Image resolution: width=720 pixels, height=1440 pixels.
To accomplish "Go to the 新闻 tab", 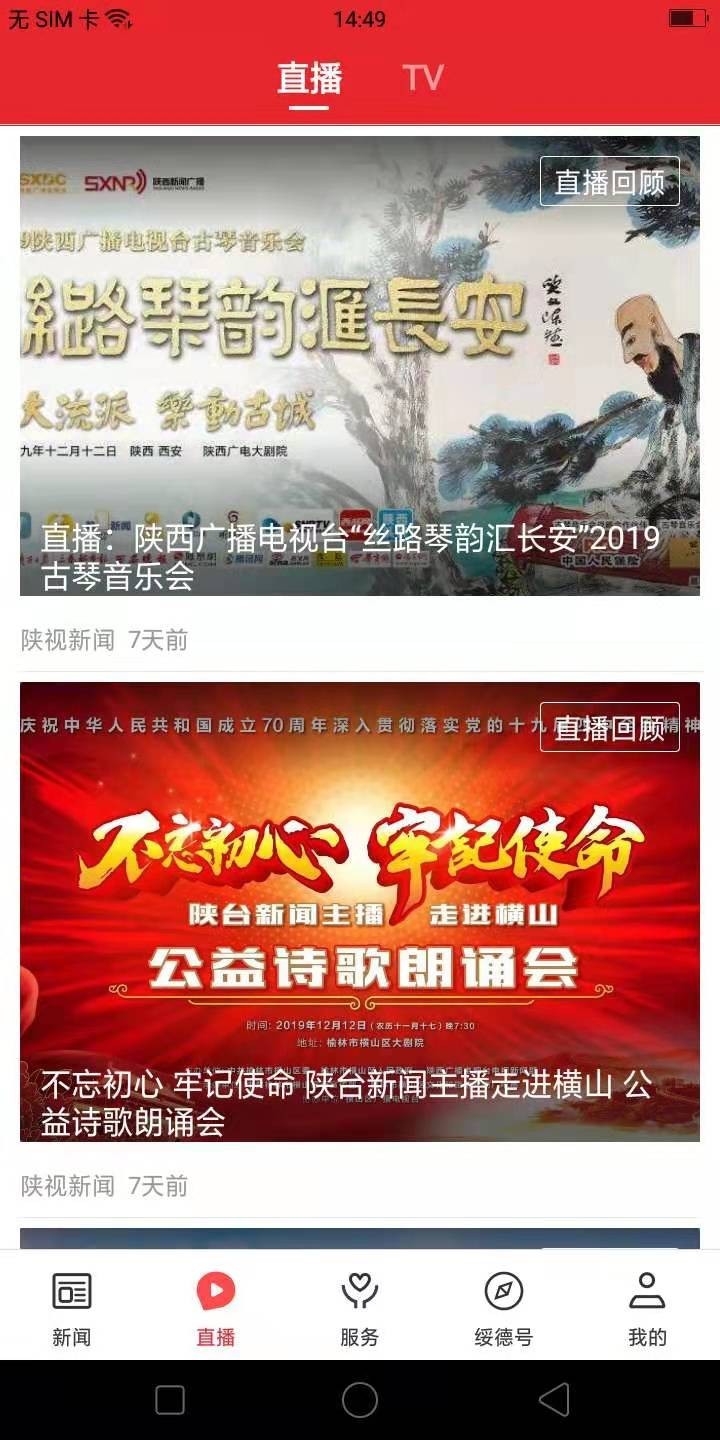I will point(72,1308).
